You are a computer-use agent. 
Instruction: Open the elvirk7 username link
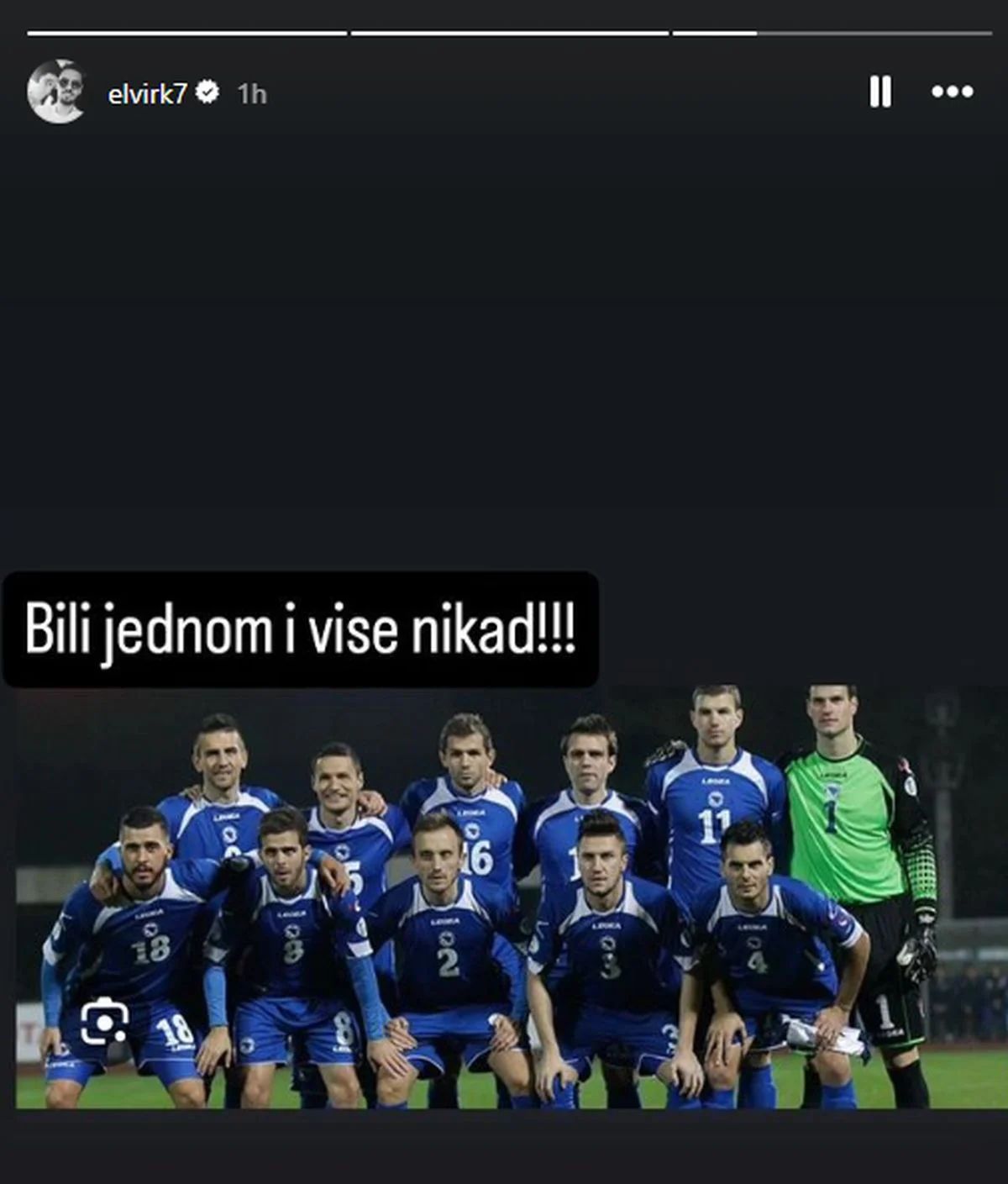147,93
